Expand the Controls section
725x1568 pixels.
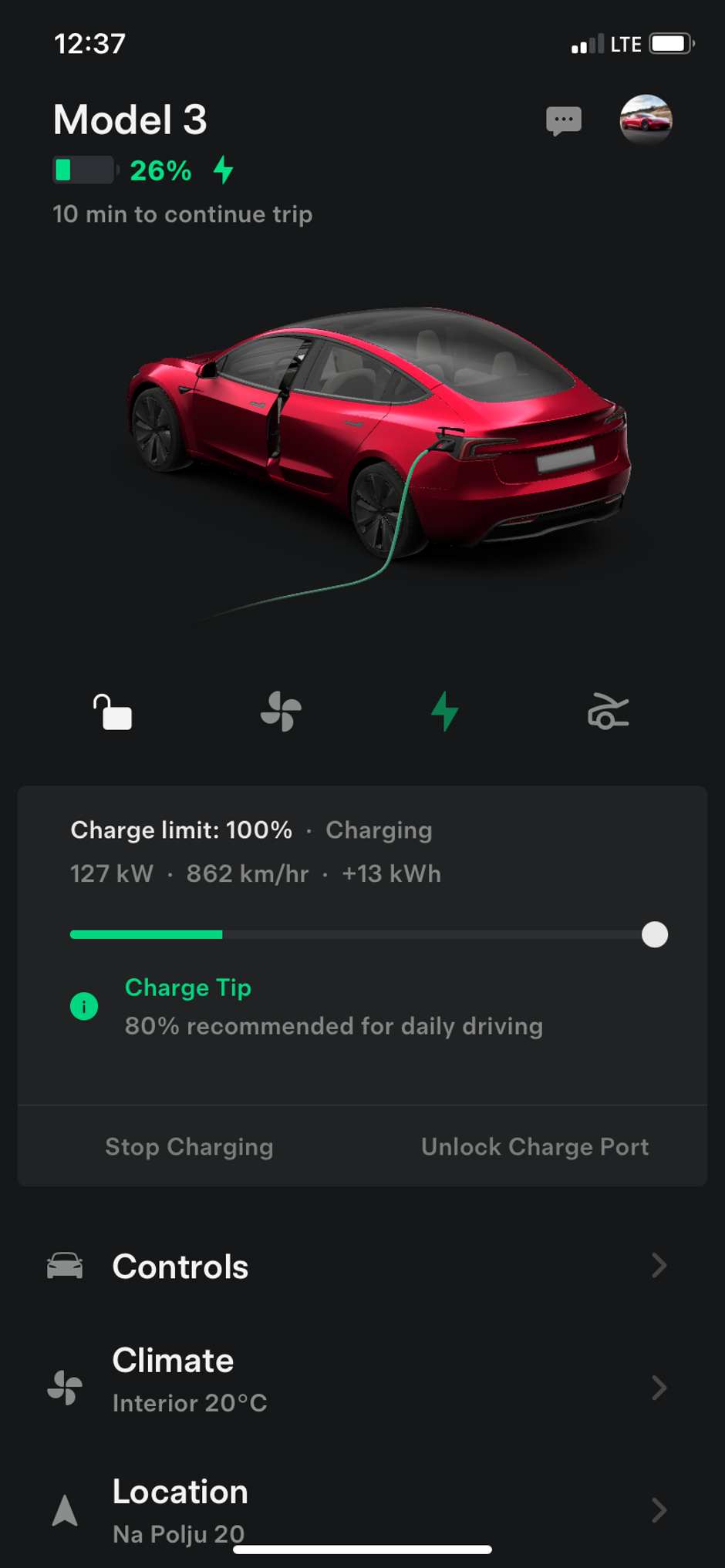(x=362, y=1265)
